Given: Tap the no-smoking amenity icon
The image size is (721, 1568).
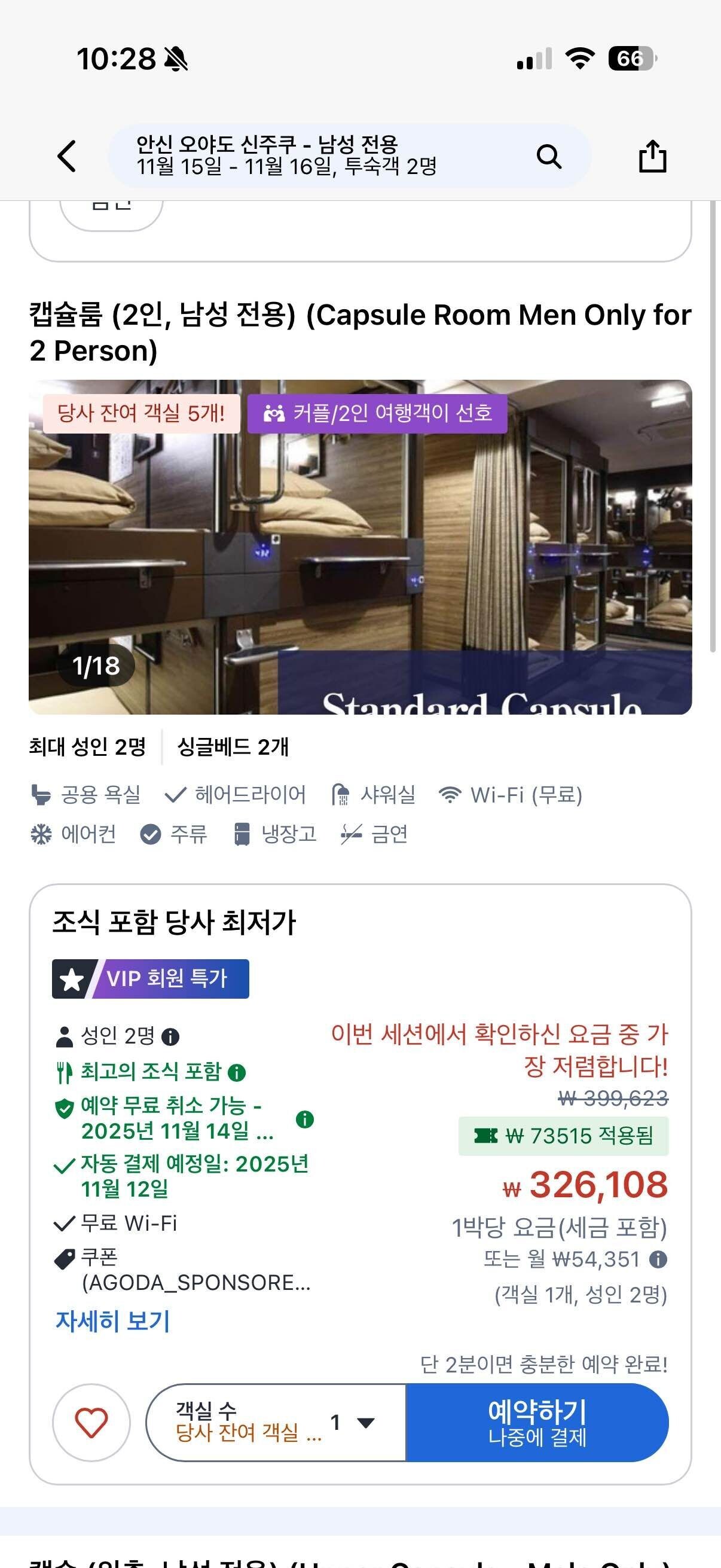Looking at the screenshot, I should click(352, 835).
